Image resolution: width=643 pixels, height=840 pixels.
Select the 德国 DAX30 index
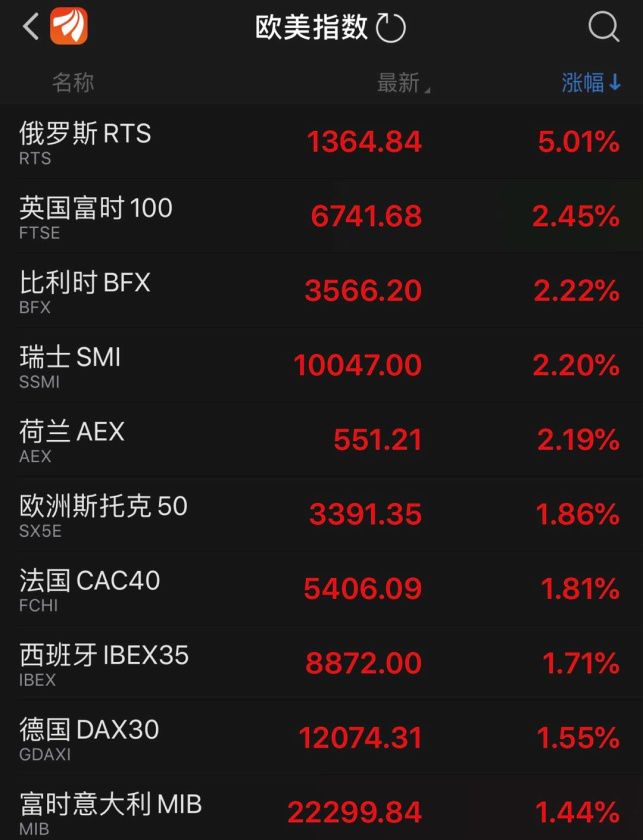pos(320,738)
